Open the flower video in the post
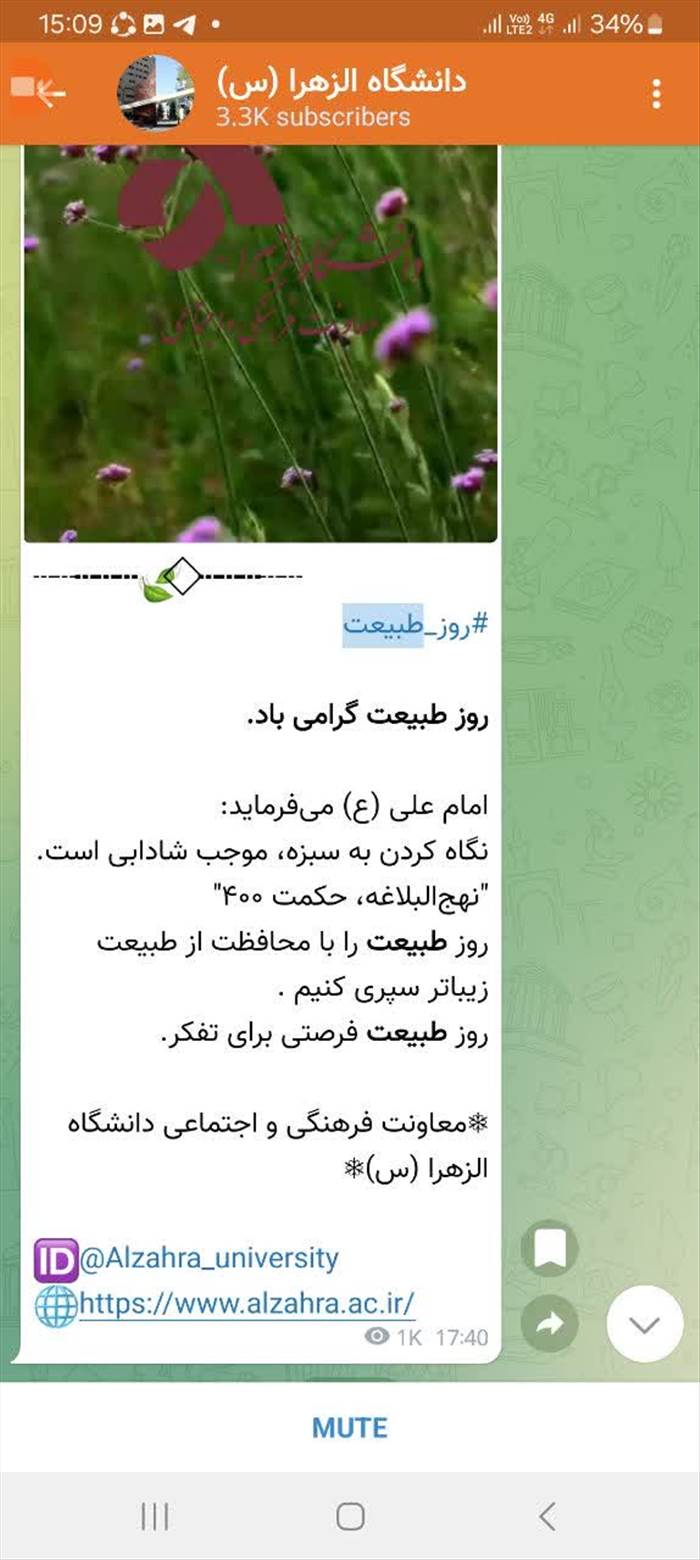The height and width of the screenshot is (1560, 700). point(260,340)
